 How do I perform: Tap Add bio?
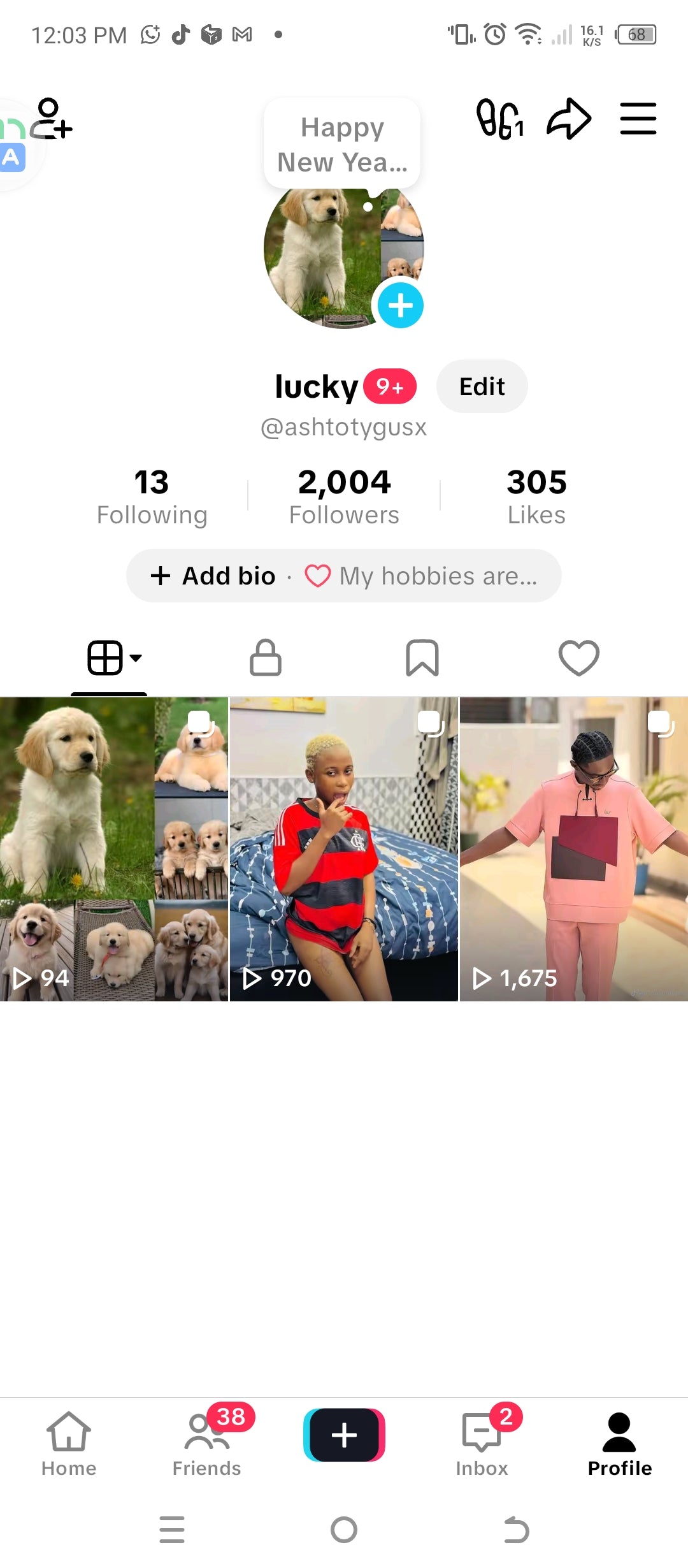[214, 576]
